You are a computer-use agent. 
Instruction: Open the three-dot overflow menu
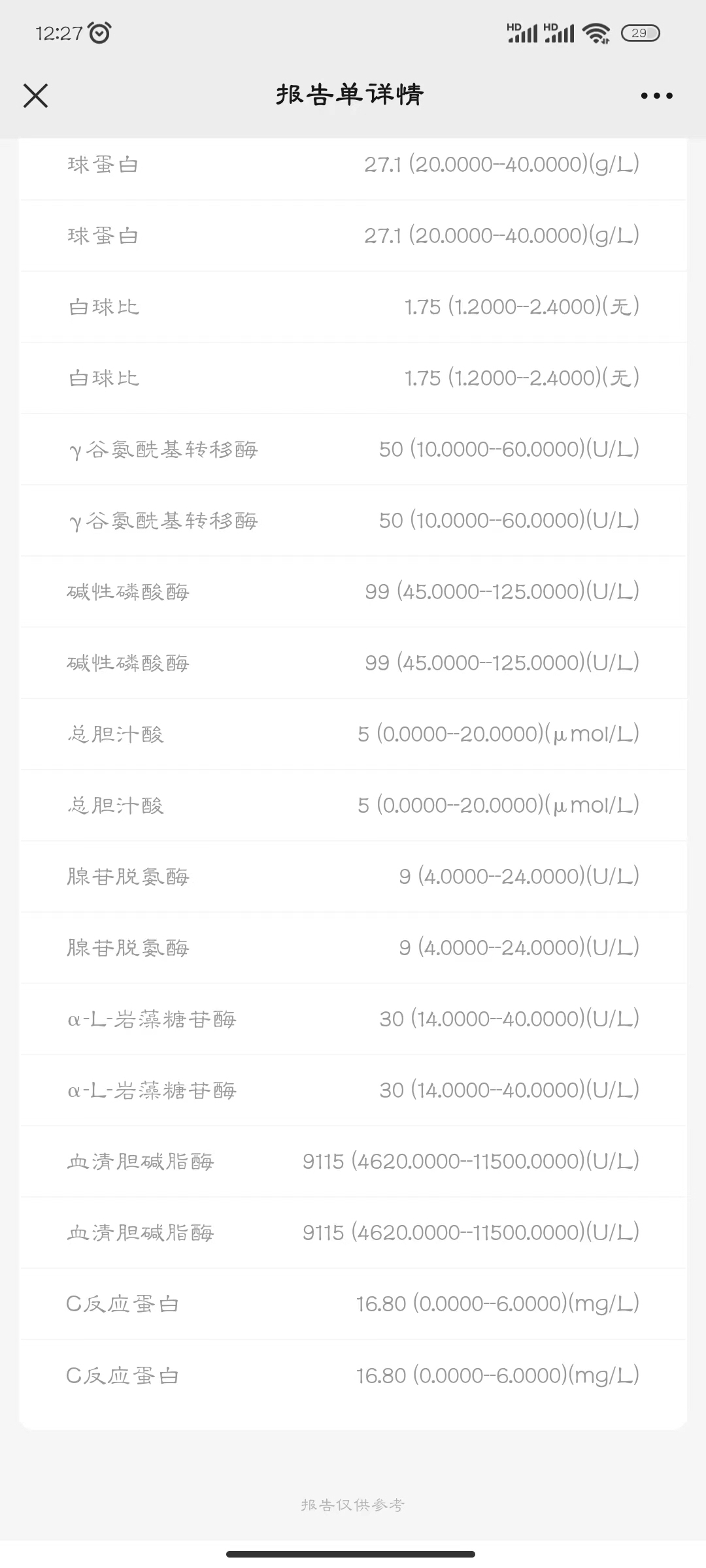pyautogui.click(x=656, y=95)
